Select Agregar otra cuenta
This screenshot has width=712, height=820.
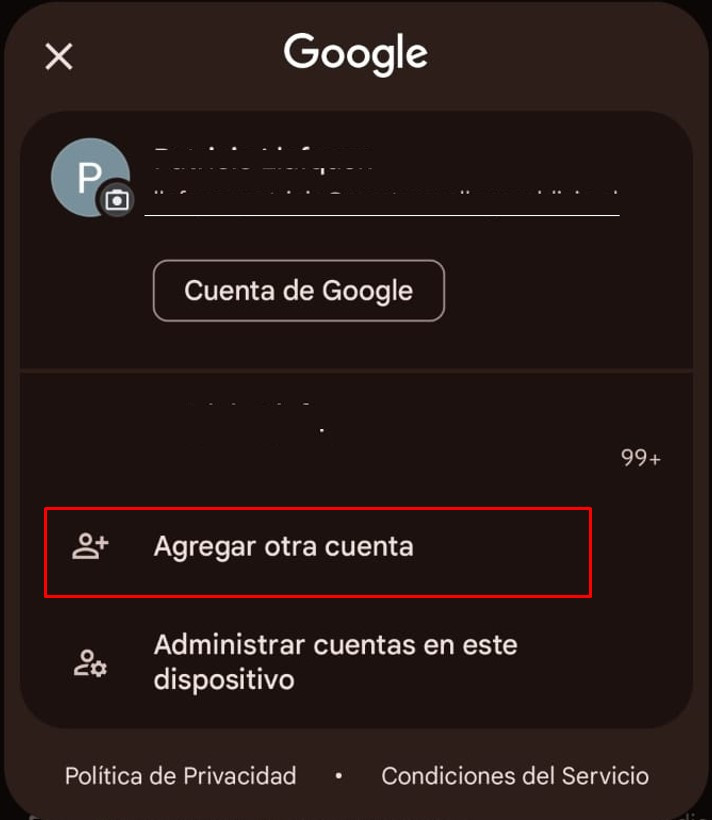[x=317, y=548]
